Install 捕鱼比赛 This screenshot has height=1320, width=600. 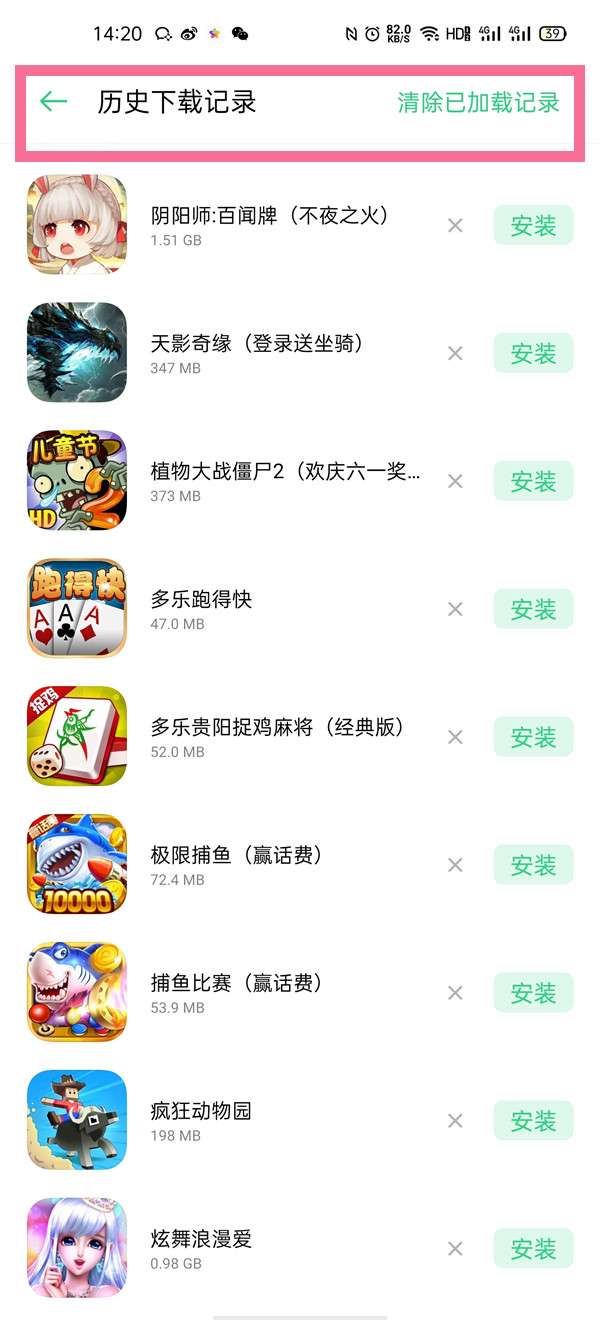point(533,993)
